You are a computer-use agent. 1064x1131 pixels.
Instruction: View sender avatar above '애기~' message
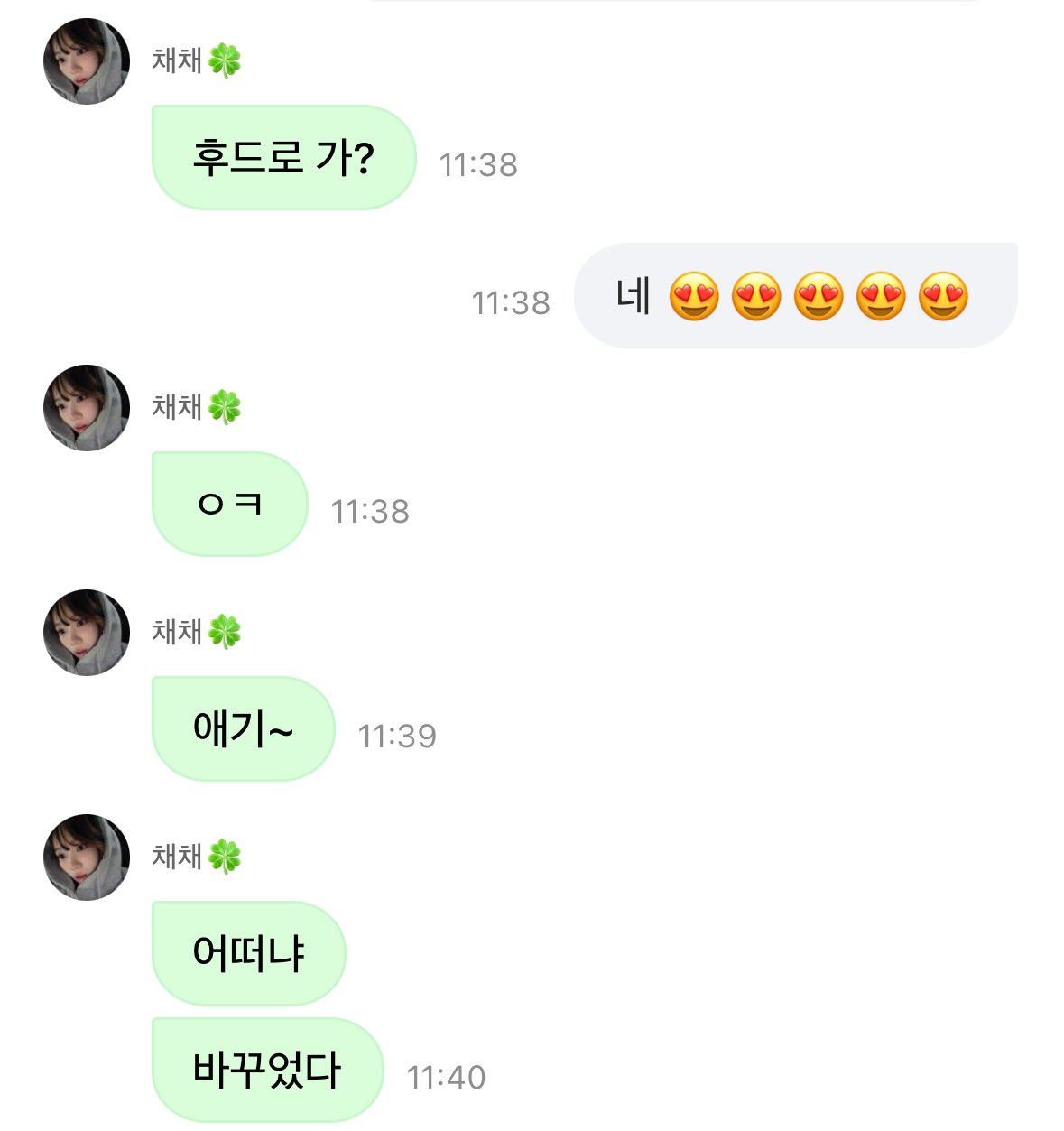(x=87, y=633)
